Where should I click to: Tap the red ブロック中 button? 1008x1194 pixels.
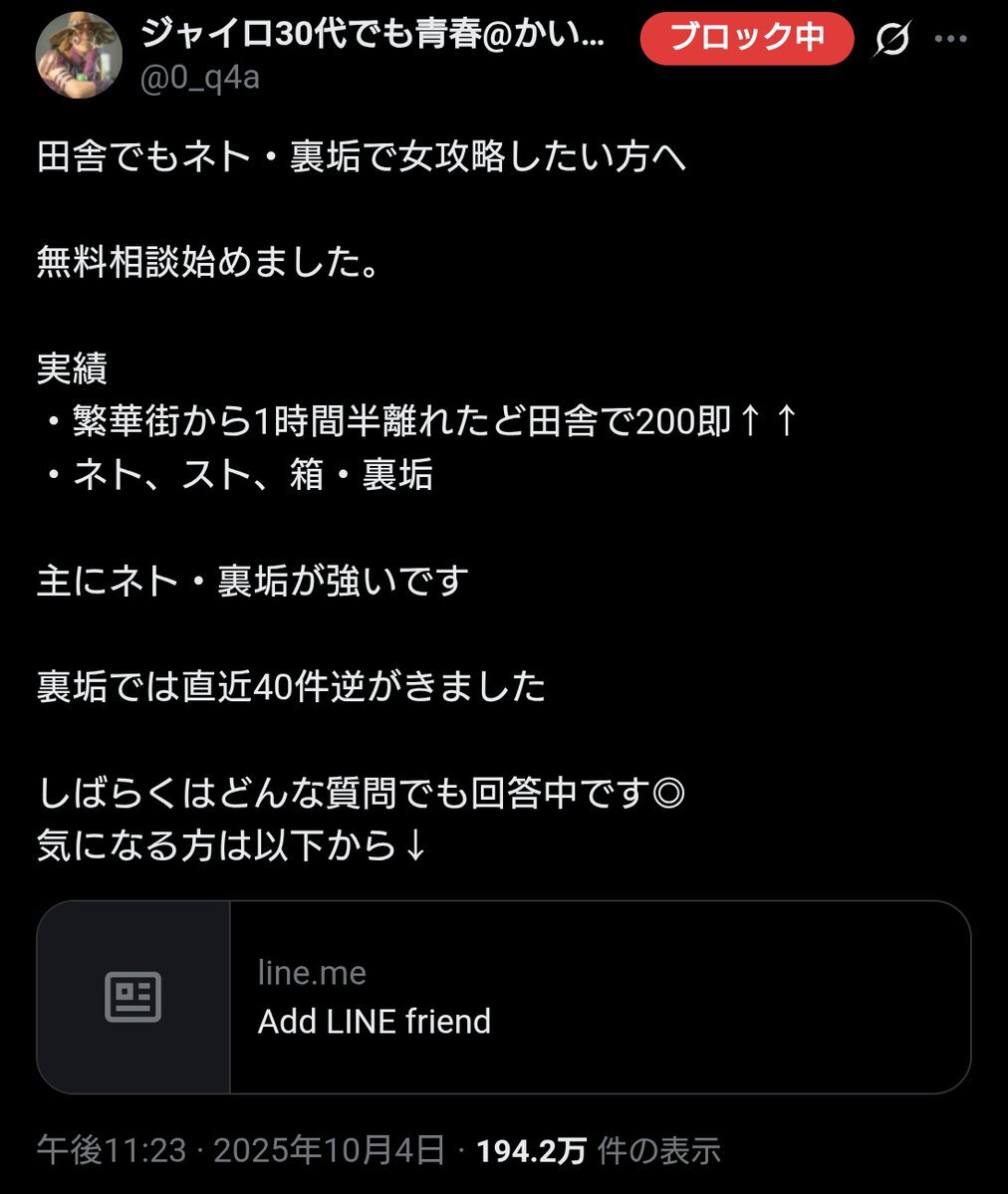(x=747, y=39)
